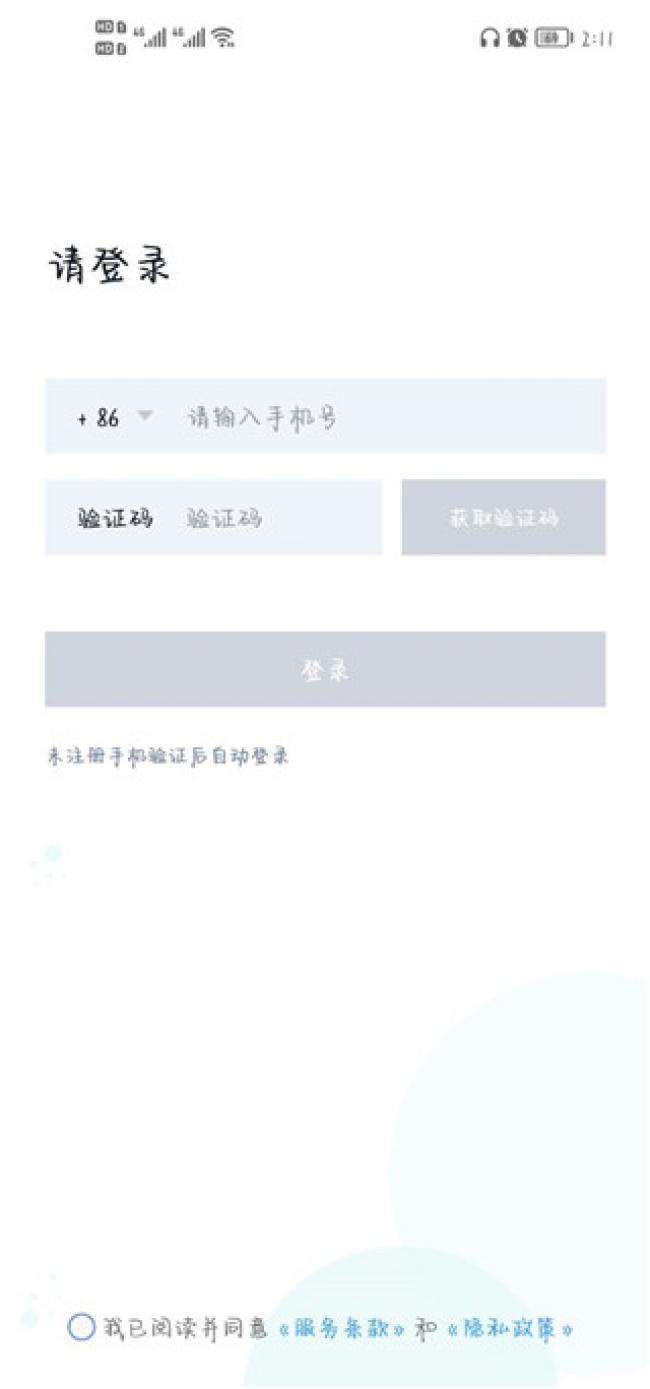Viewport: 650px width, 1389px height.
Task: Check the 我已阅读并同意 agreement circle
Action: [x=81, y=1328]
